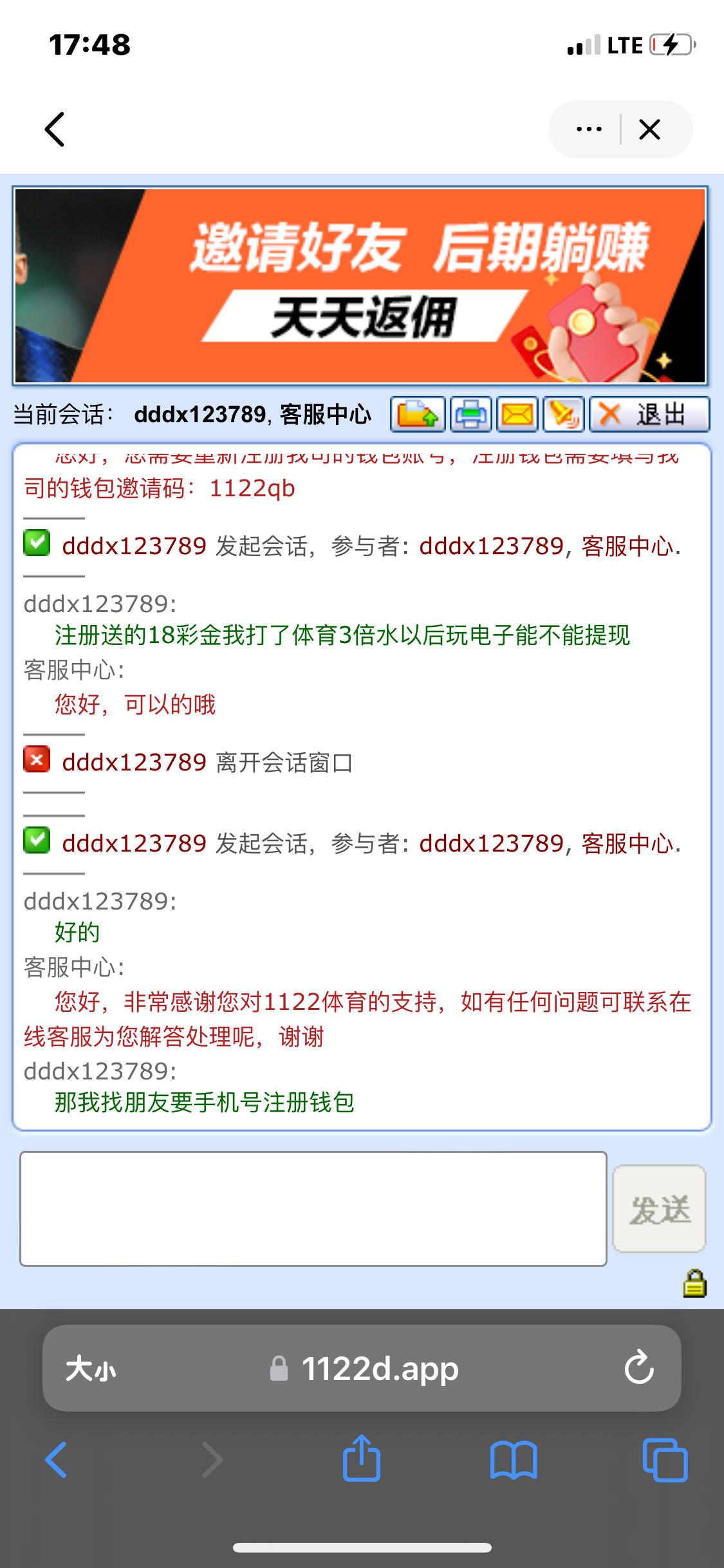Screen dimensions: 724x1568
Task: Print the chat transcript
Action: click(x=471, y=414)
